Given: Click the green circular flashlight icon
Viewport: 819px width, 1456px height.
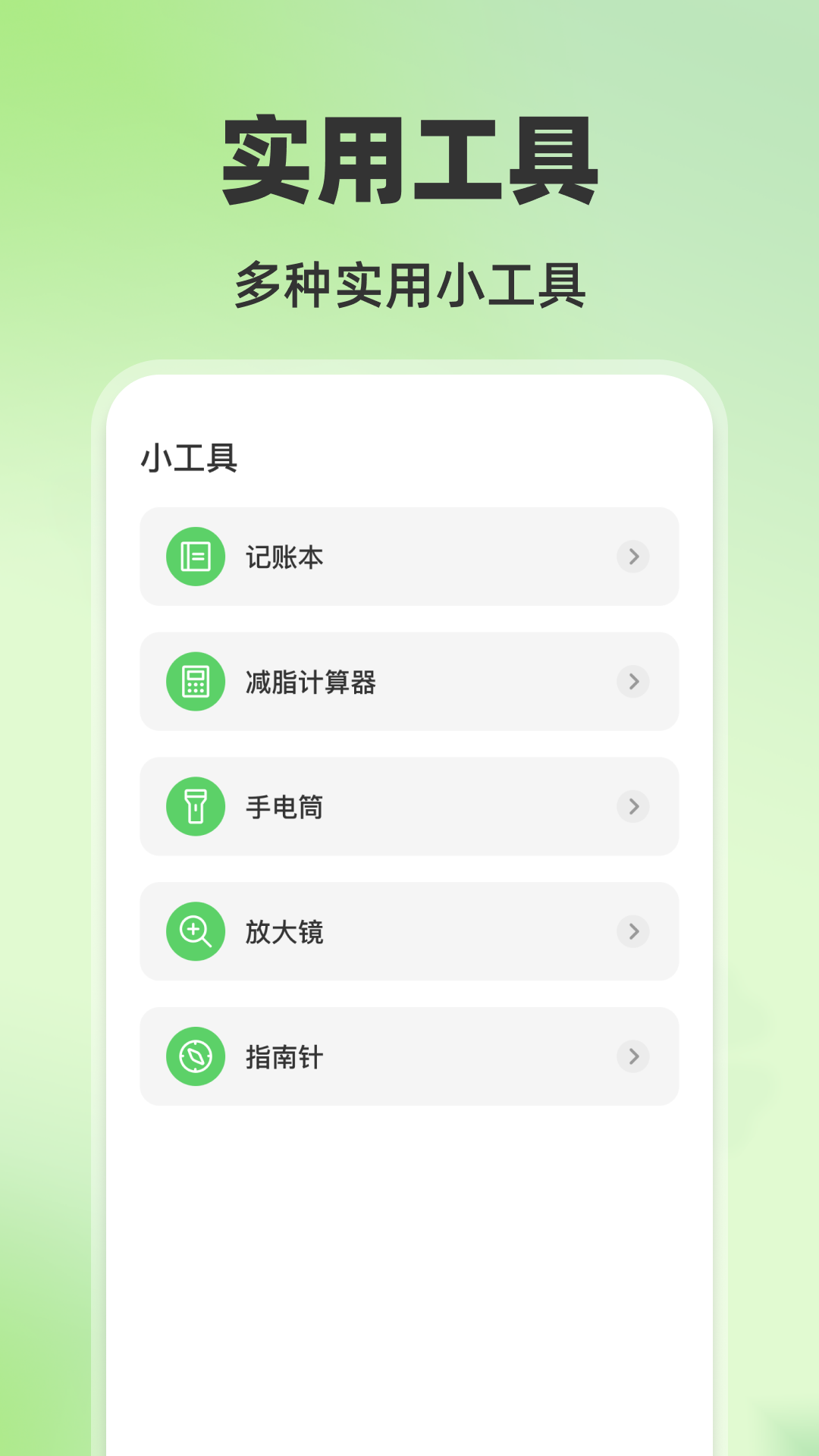Looking at the screenshot, I should [195, 807].
